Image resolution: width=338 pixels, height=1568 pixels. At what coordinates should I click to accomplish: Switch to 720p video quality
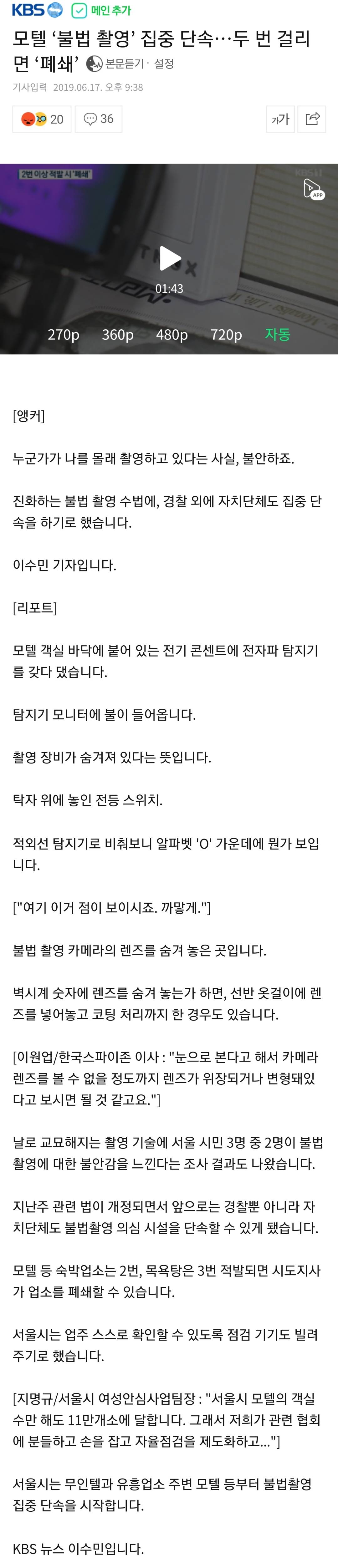point(226,334)
